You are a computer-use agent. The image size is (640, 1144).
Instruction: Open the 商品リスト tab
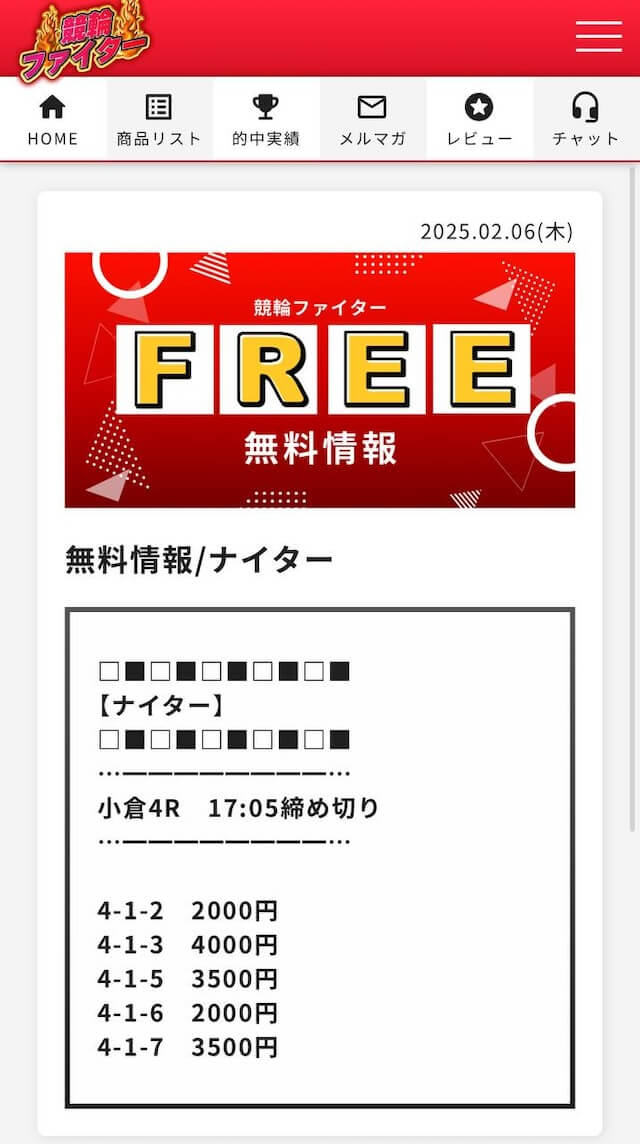(159, 119)
